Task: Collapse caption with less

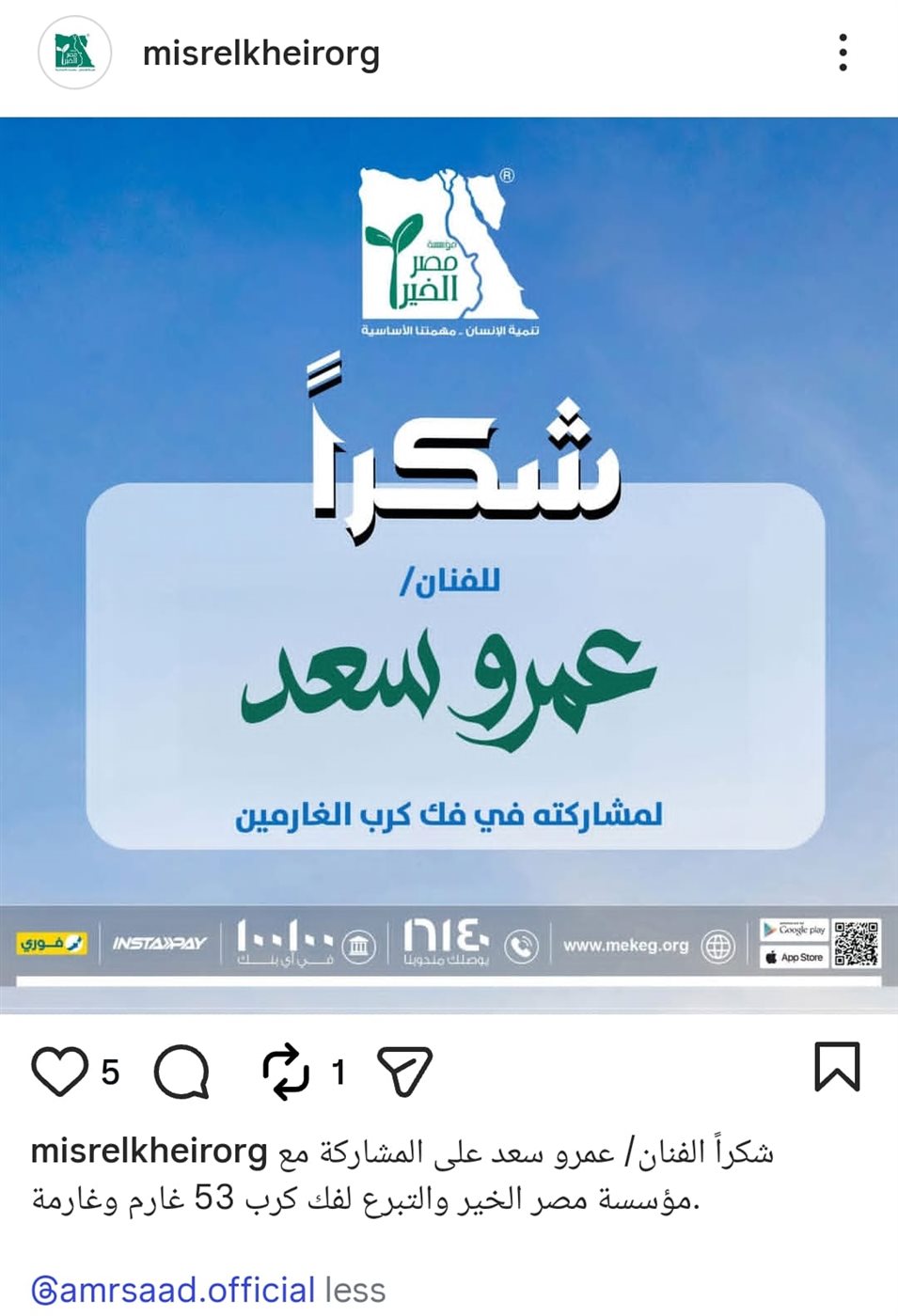Action: tap(355, 1290)
